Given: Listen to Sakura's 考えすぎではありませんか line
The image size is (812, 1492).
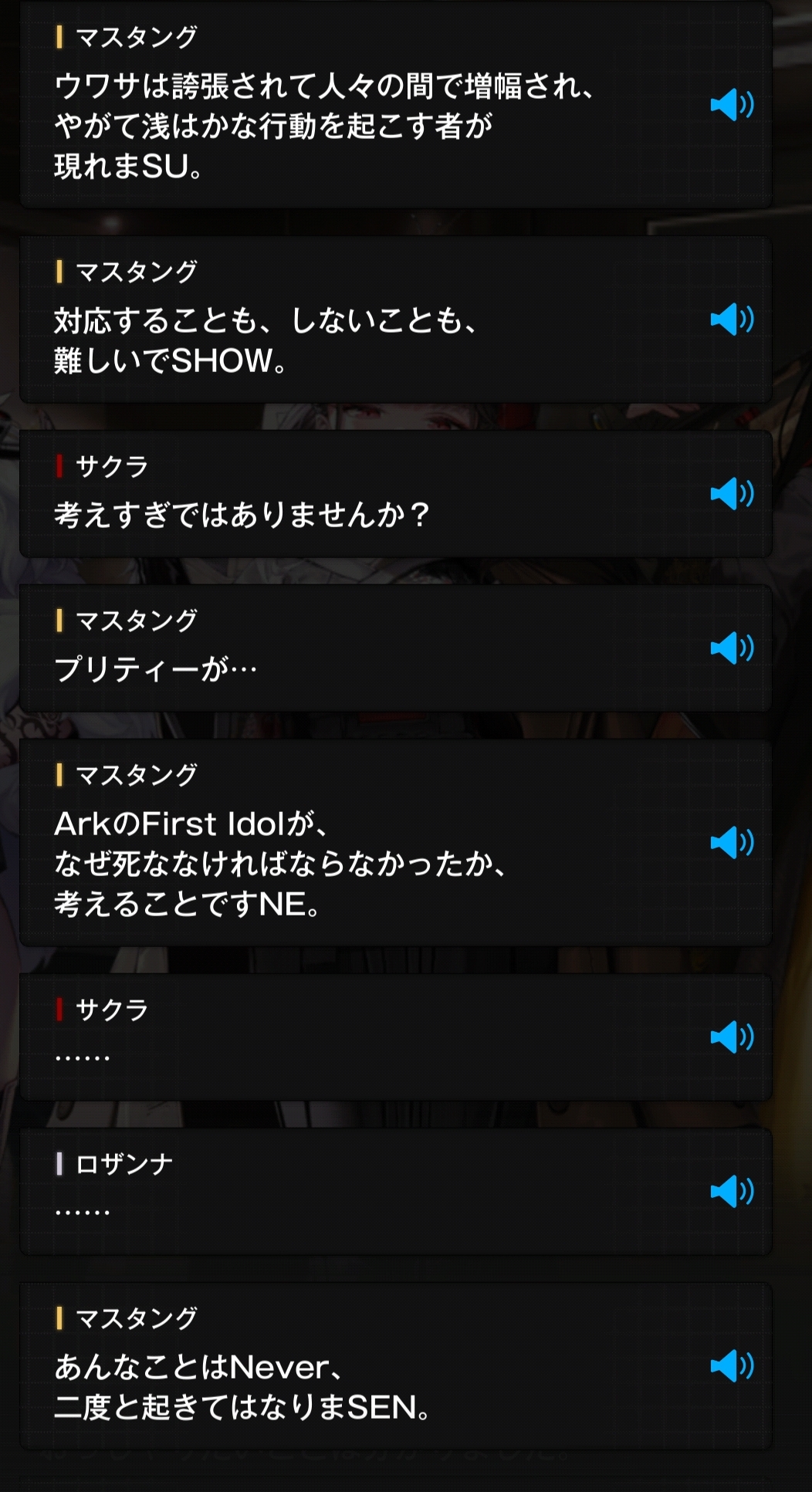Looking at the screenshot, I should pyautogui.click(x=731, y=494).
